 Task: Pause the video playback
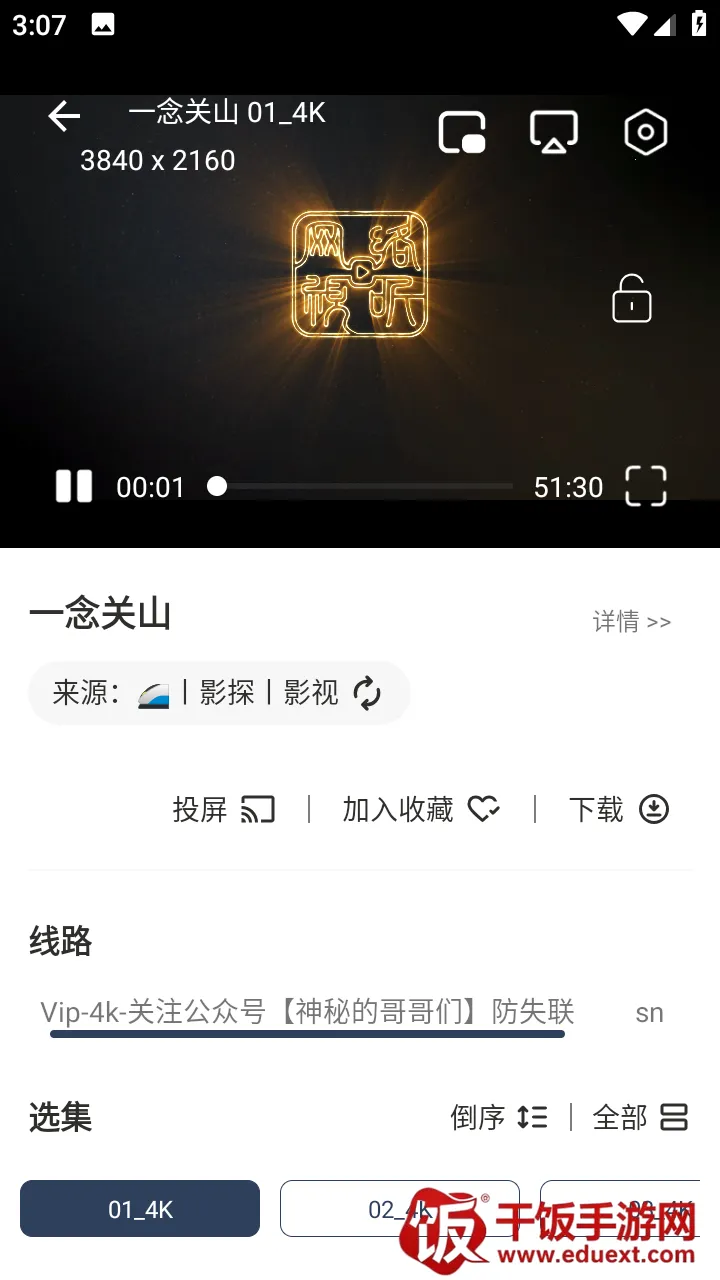(74, 487)
